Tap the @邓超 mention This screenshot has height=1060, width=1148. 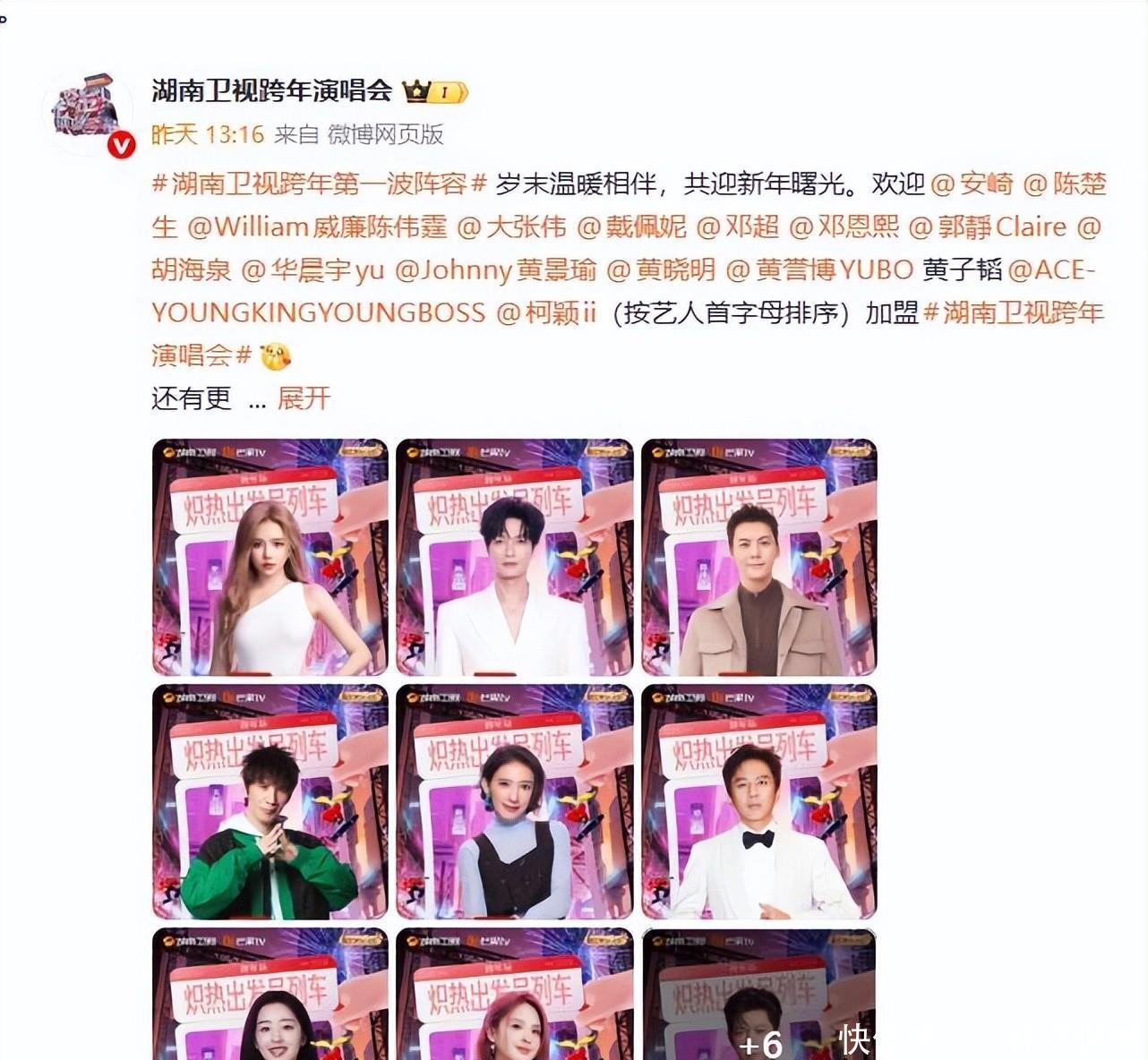(x=738, y=227)
